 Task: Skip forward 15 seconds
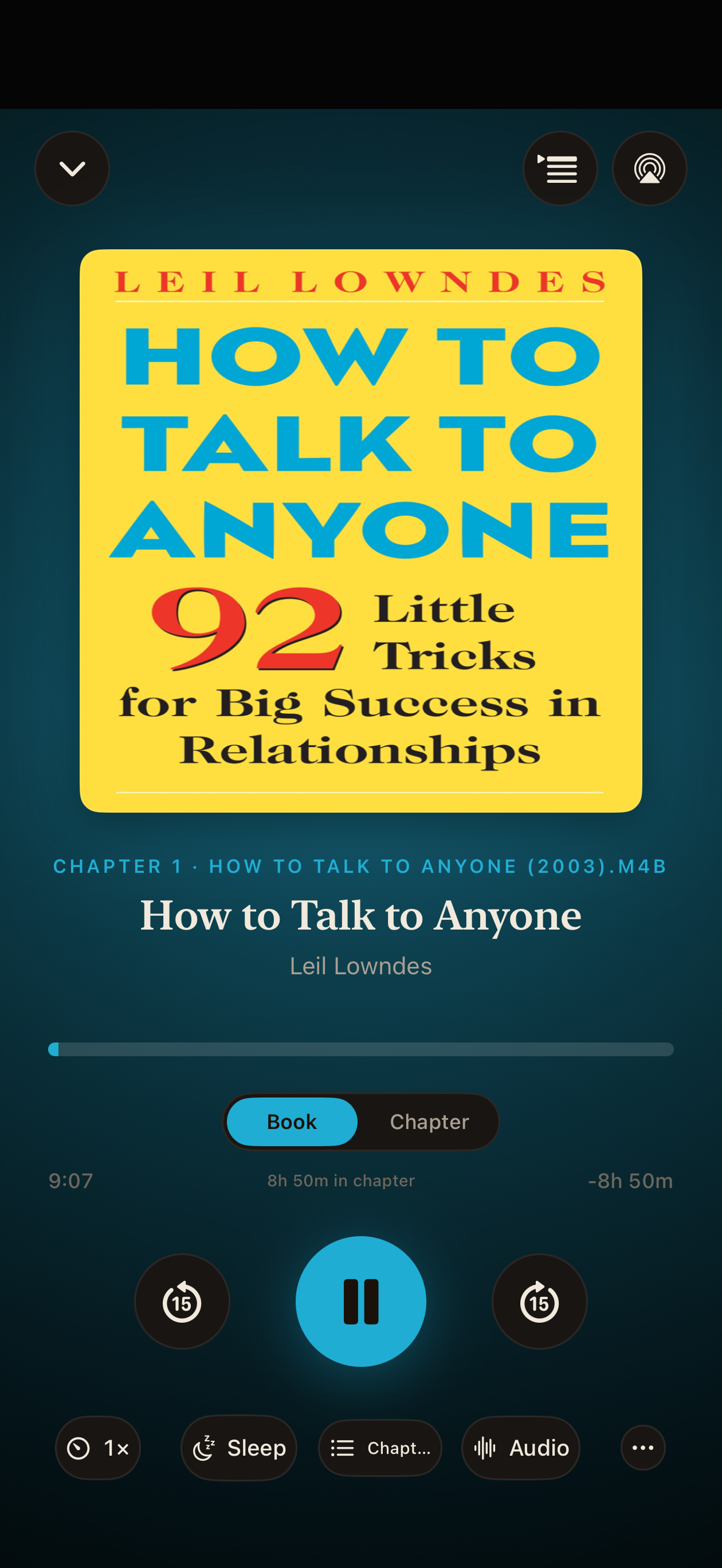(539, 1302)
